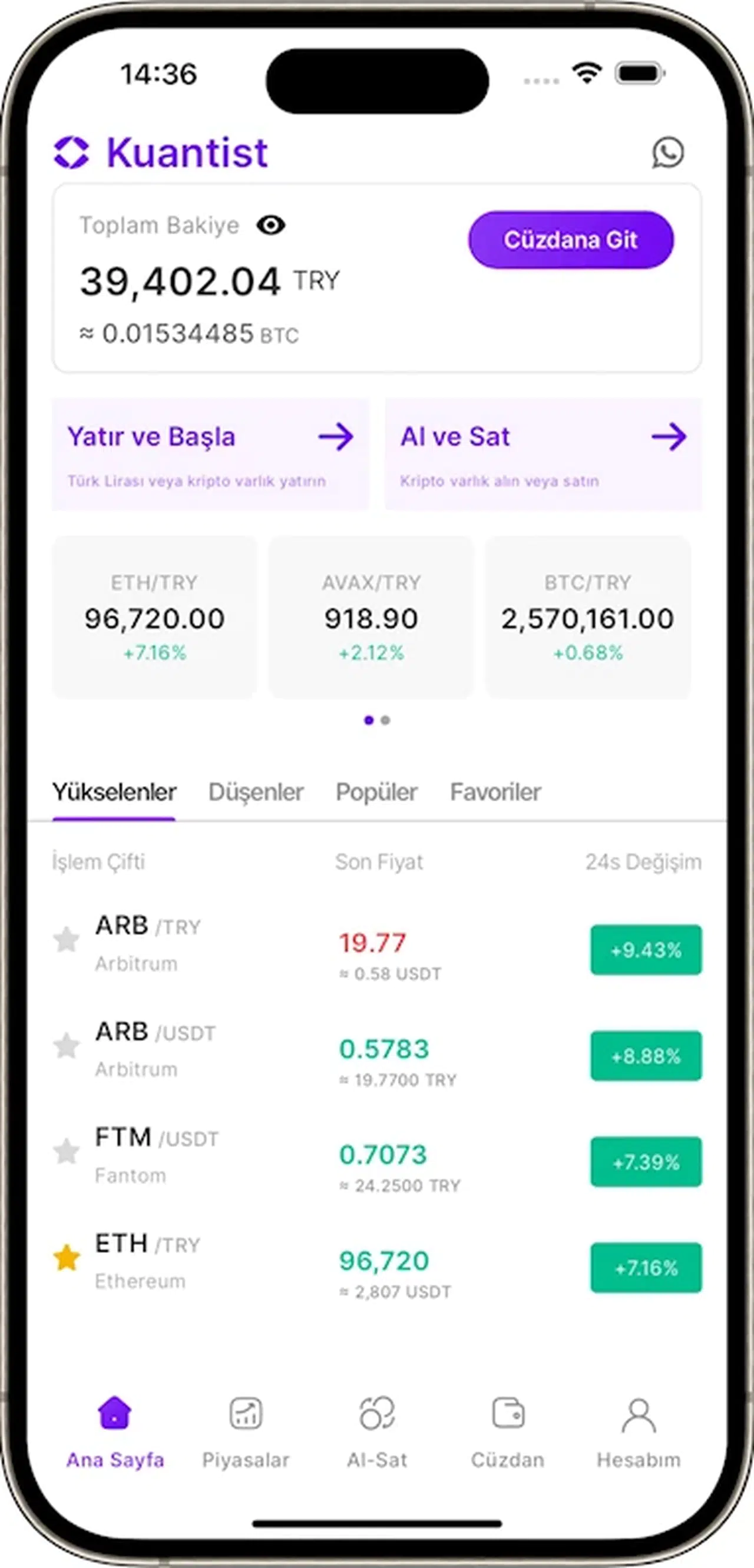Open the Al ve Sat card
The image size is (754, 1568).
click(543, 453)
